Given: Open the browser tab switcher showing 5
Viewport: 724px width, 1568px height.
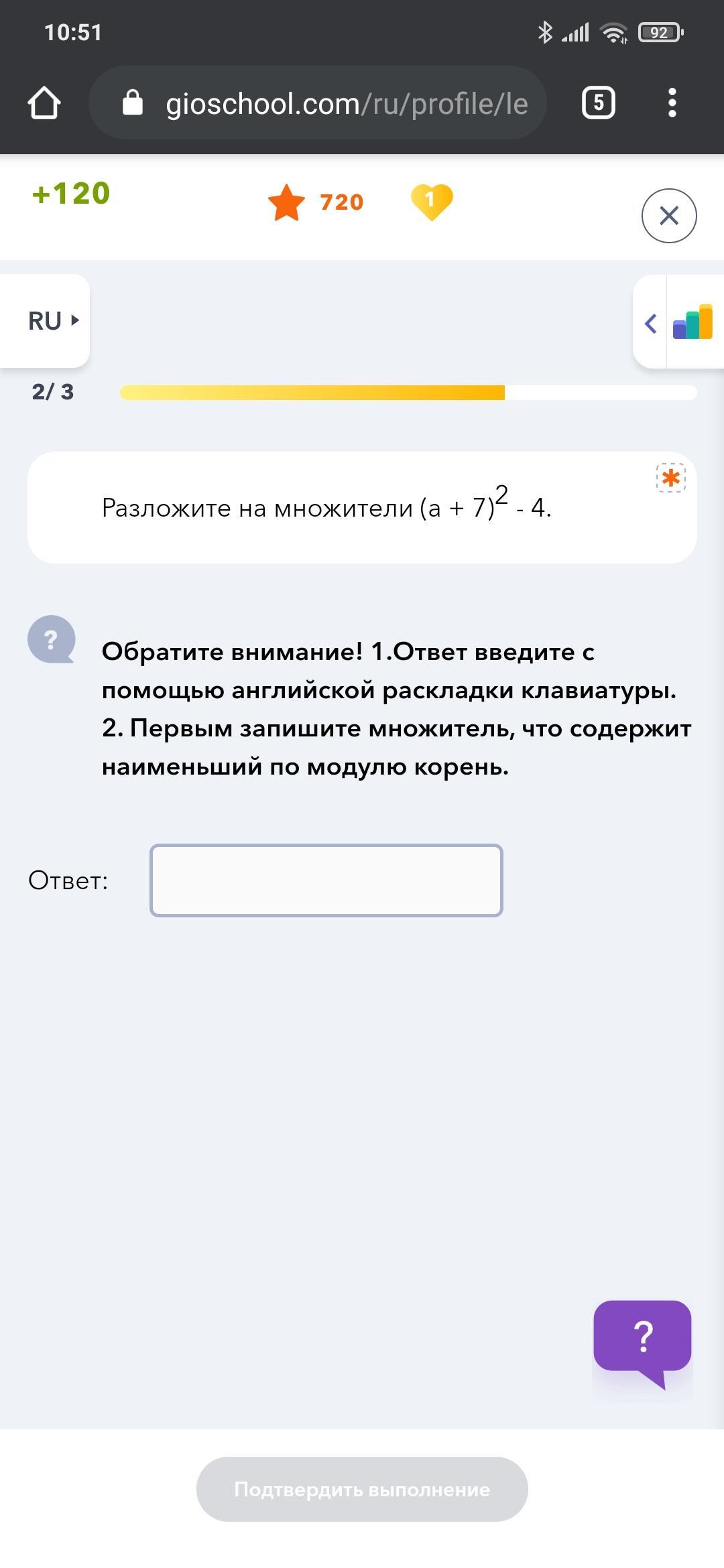Looking at the screenshot, I should point(599,103).
